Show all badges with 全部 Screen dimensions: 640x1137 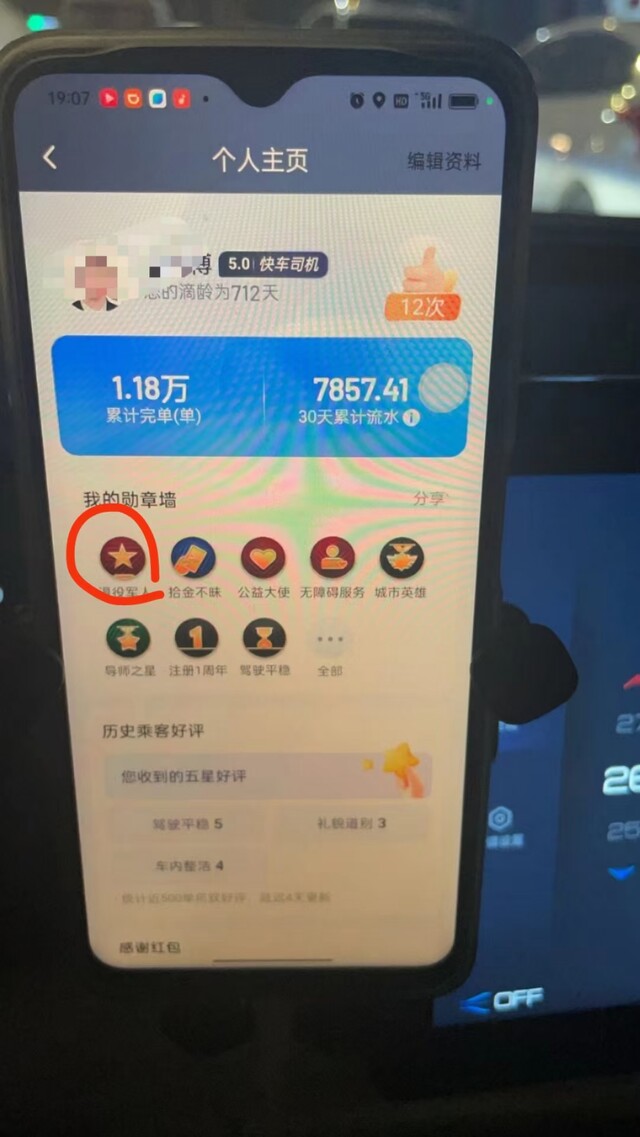tap(330, 648)
